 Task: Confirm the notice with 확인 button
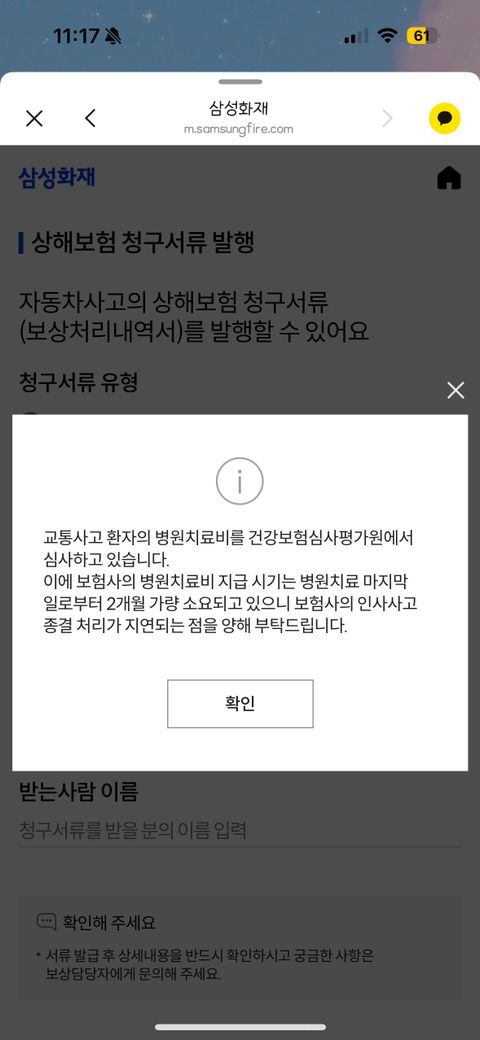240,704
